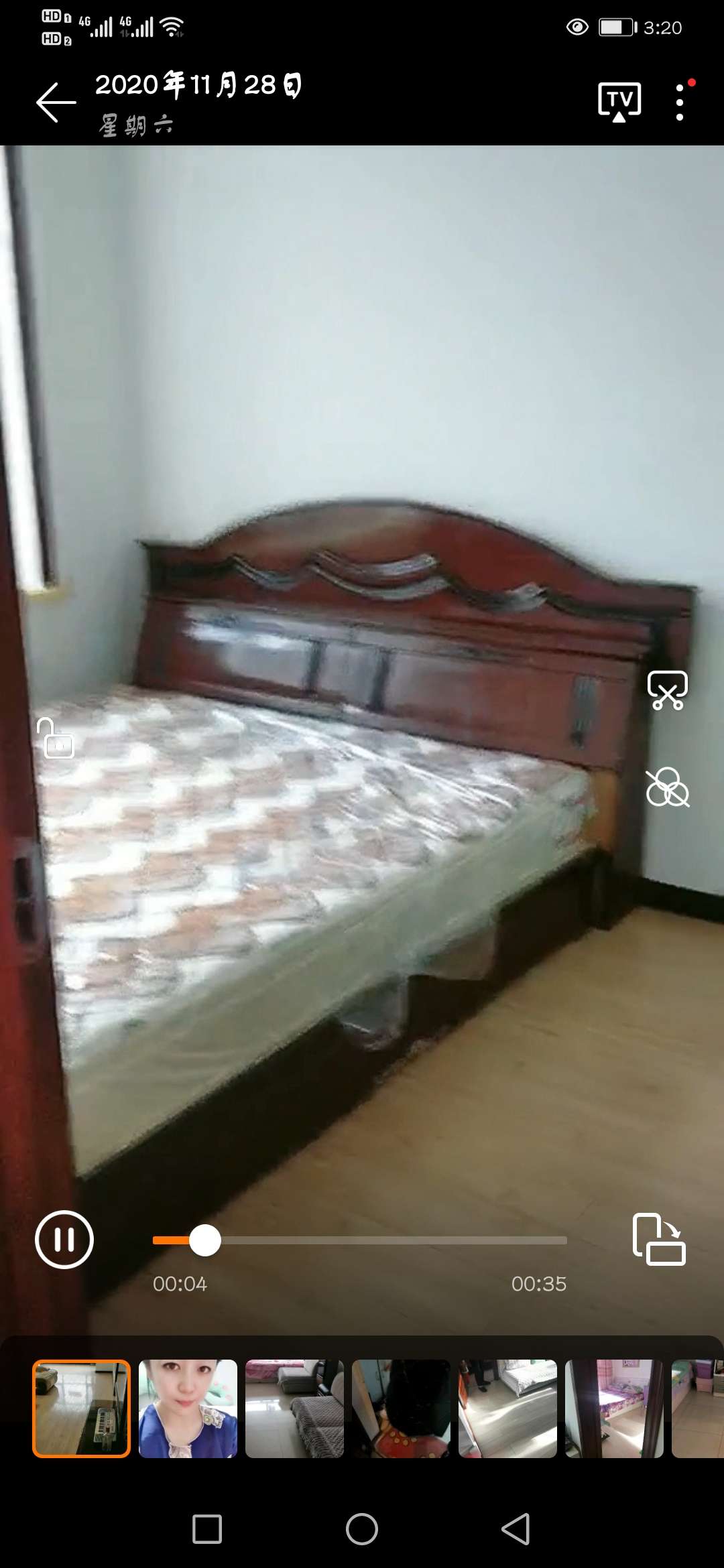This screenshot has height=1568, width=724.
Task: Lock the player screen controls
Action: 56,738
